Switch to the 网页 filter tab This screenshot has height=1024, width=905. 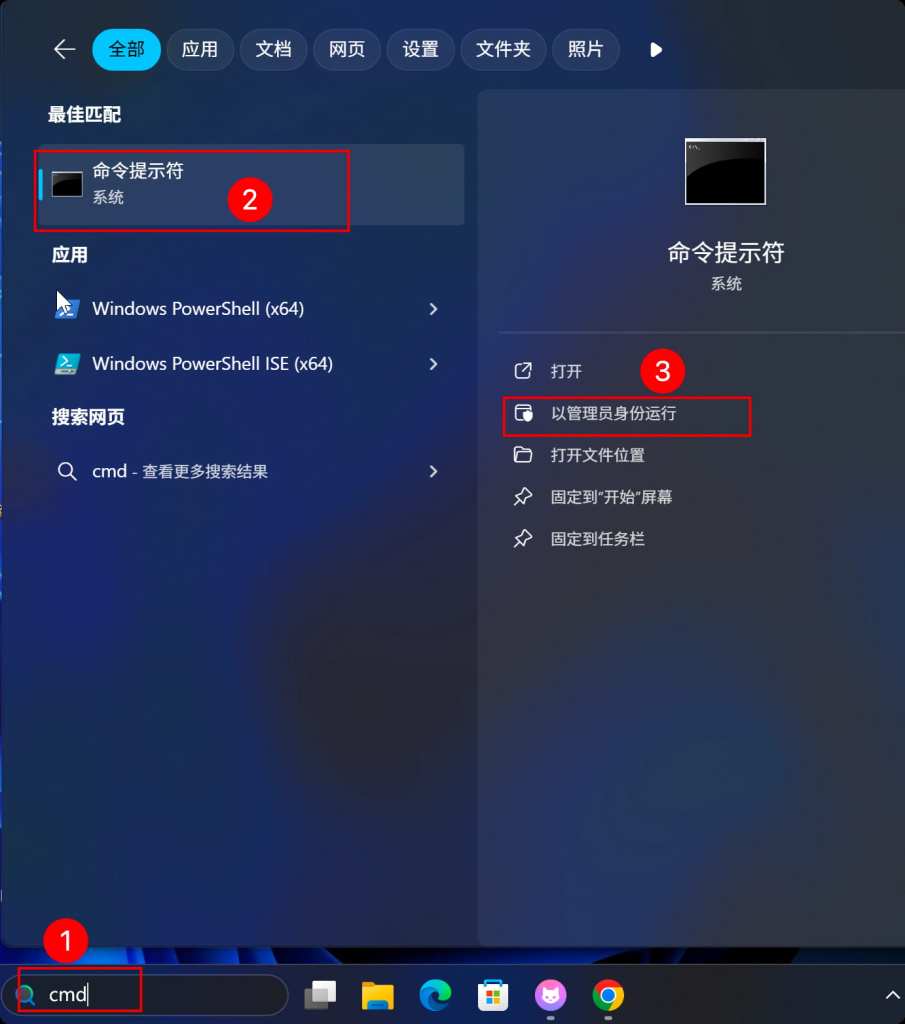click(x=347, y=49)
